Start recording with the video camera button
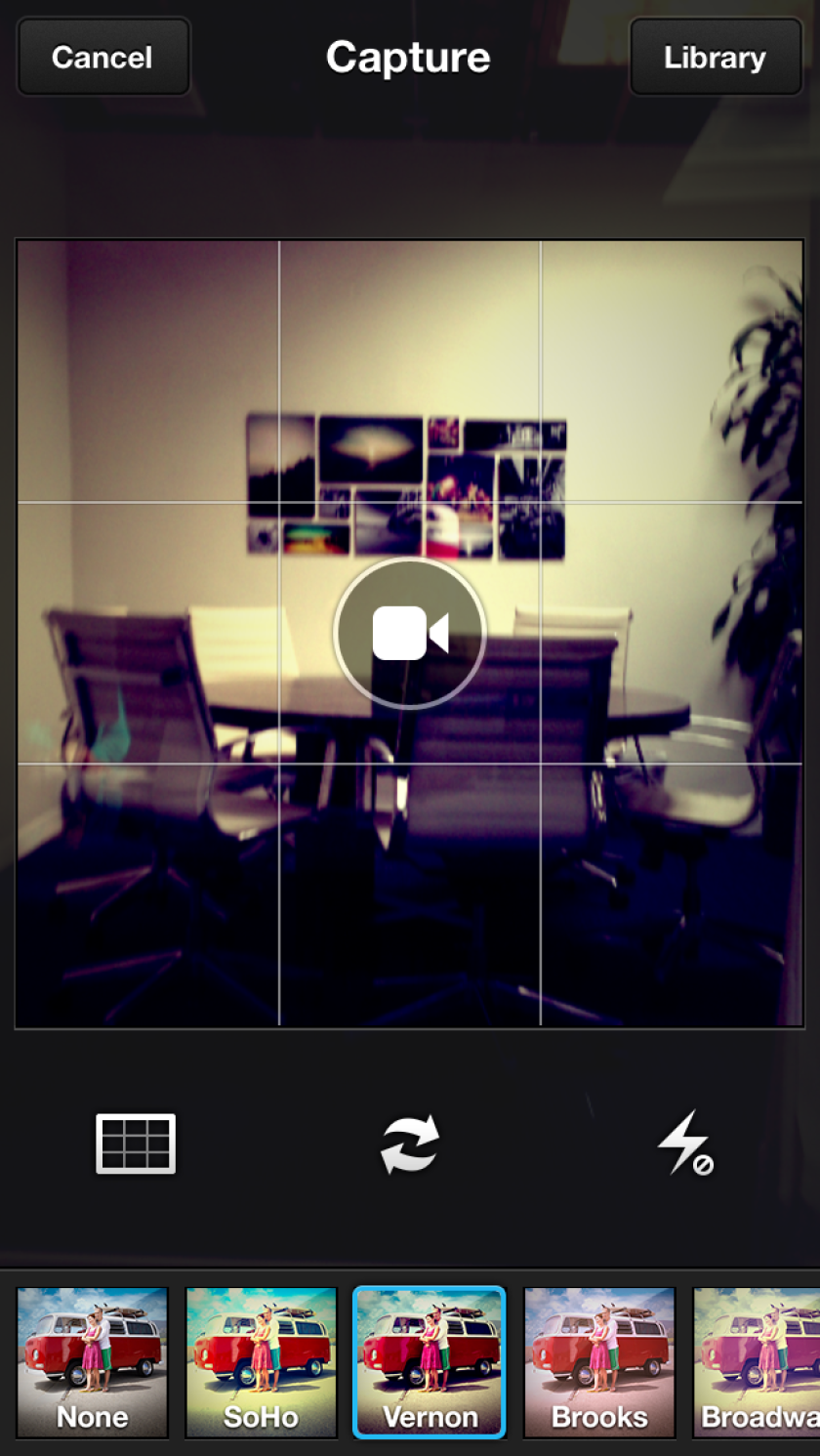820x1456 pixels. (410, 633)
